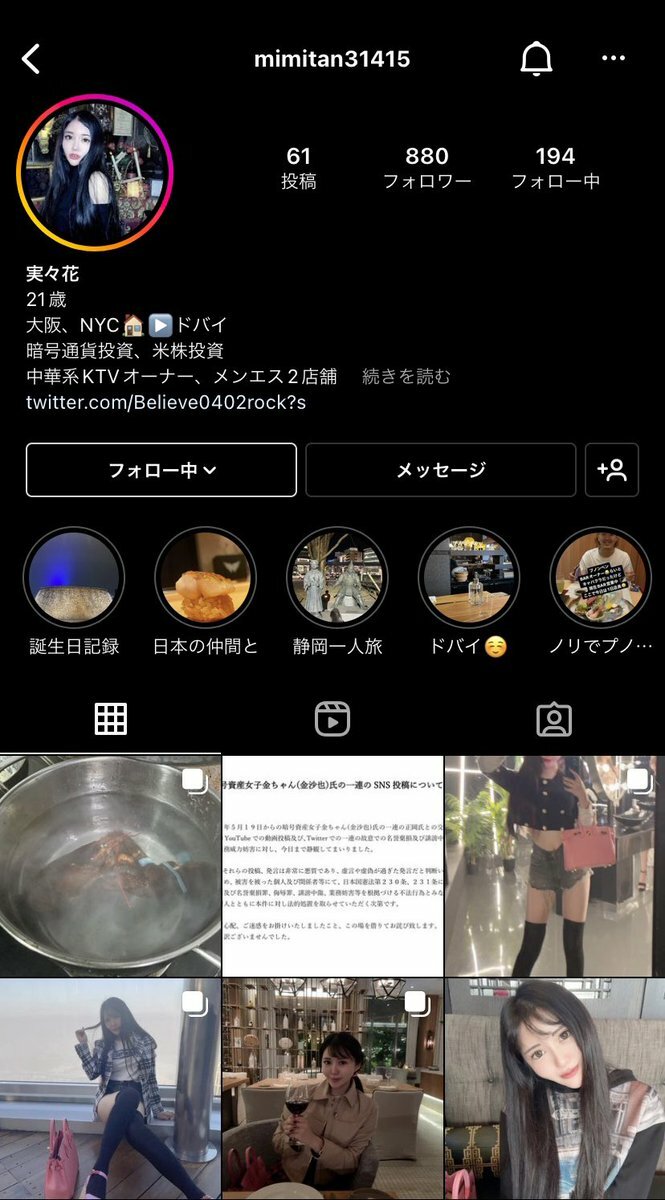Open the 静岡一人旅 story highlight

pos(337,578)
